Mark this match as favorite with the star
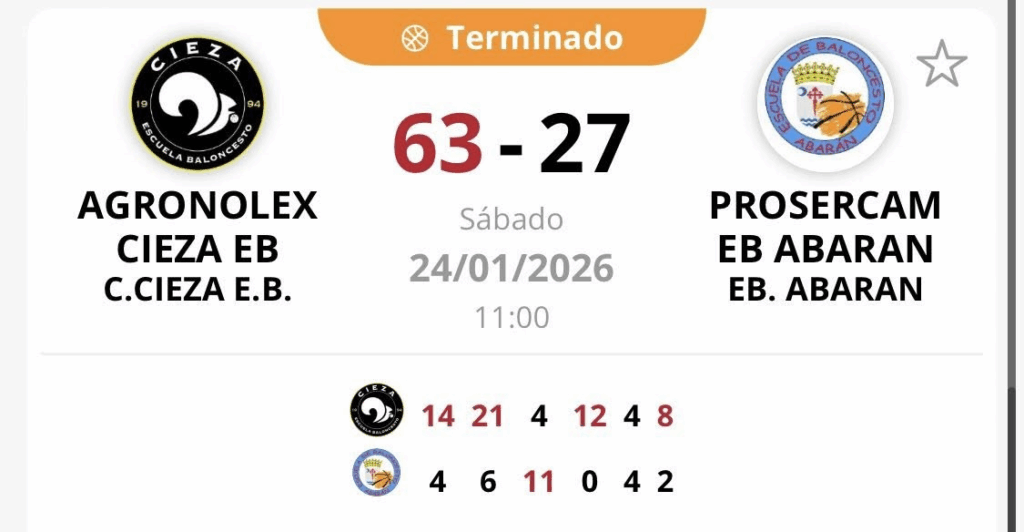This screenshot has height=532, width=1024. (x=941, y=65)
